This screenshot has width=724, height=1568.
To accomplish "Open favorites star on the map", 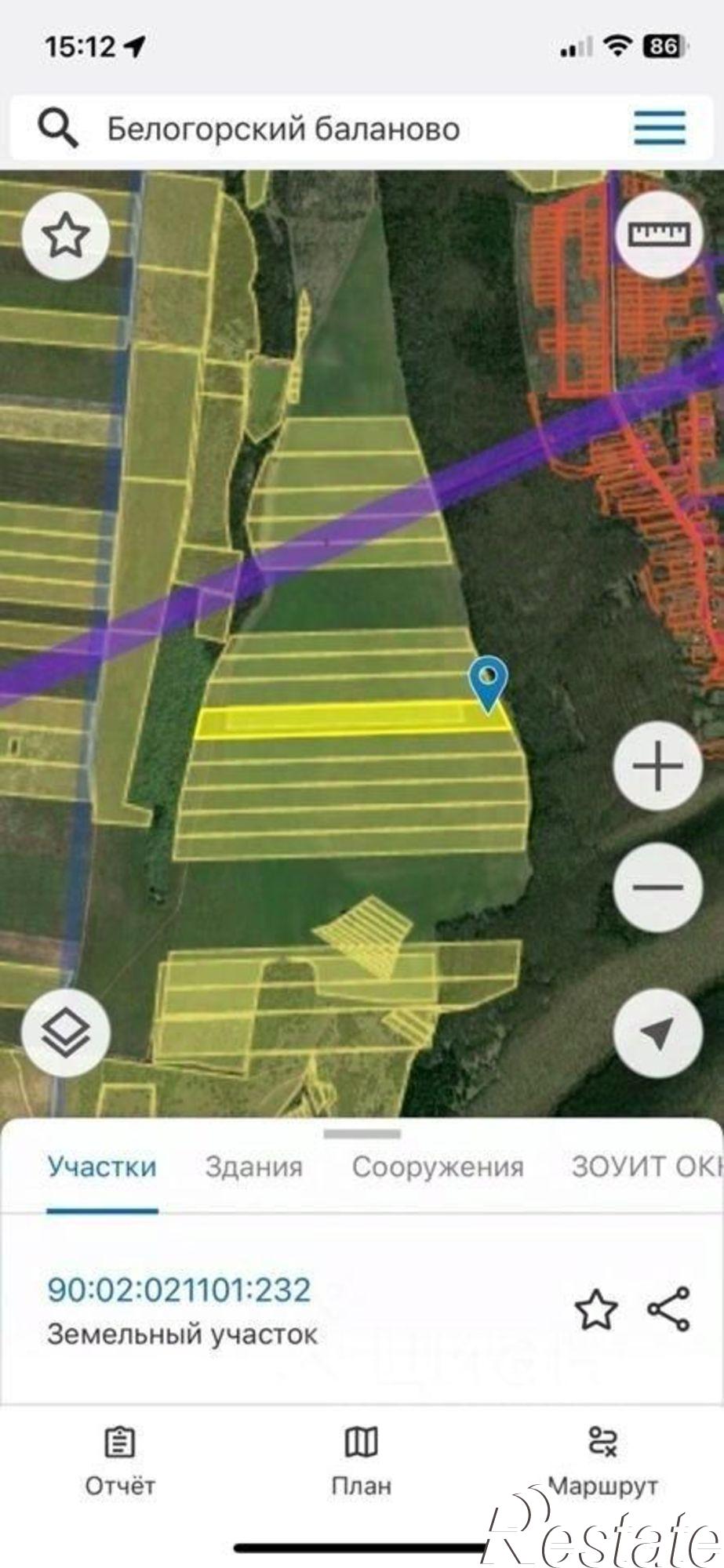I will tap(66, 236).
